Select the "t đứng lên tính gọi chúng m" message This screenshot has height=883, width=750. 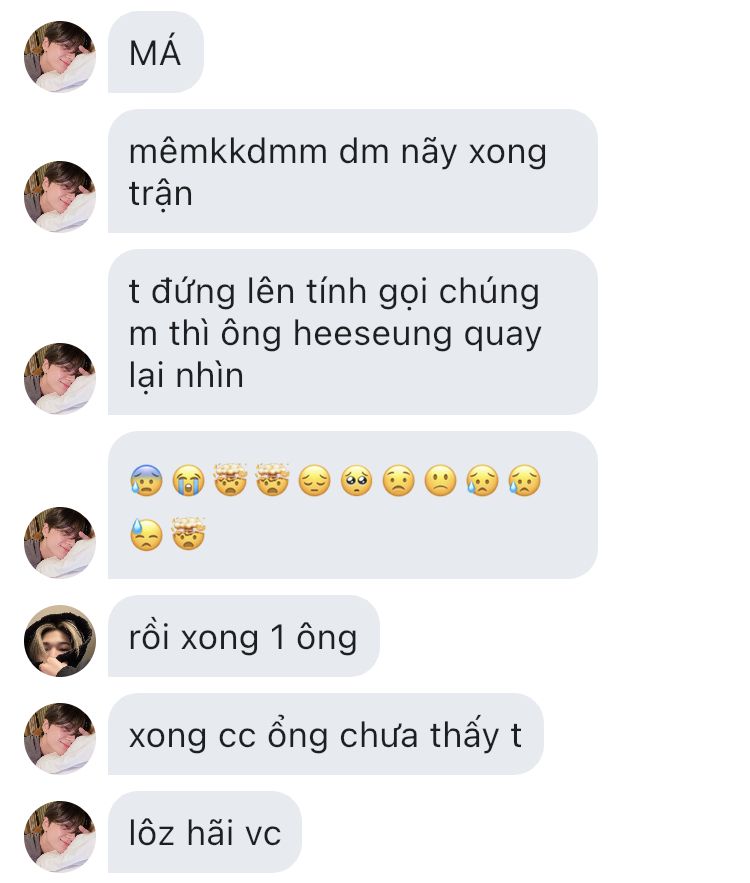[x=352, y=332]
